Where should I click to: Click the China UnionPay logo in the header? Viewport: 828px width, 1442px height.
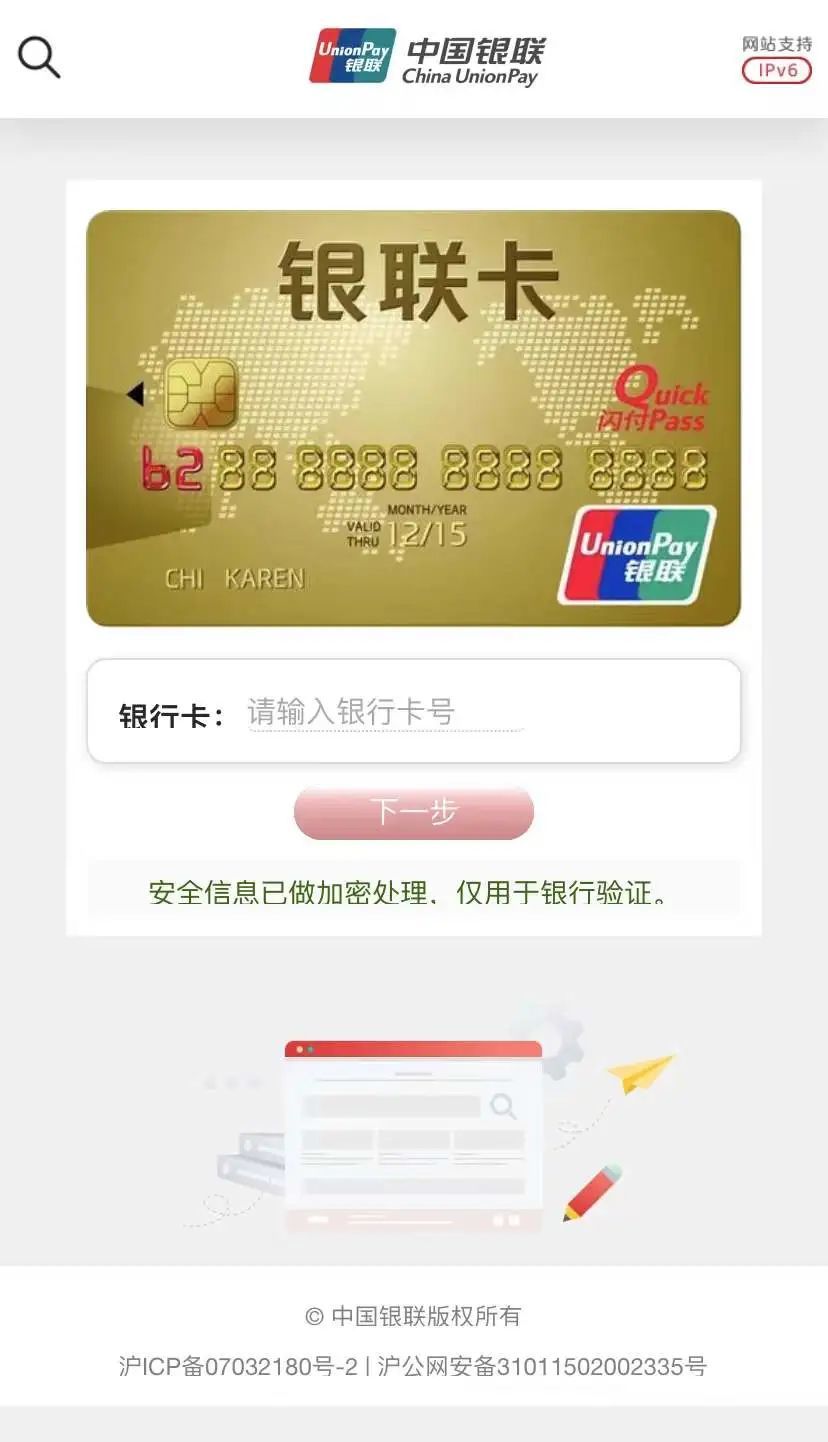(x=436, y=57)
